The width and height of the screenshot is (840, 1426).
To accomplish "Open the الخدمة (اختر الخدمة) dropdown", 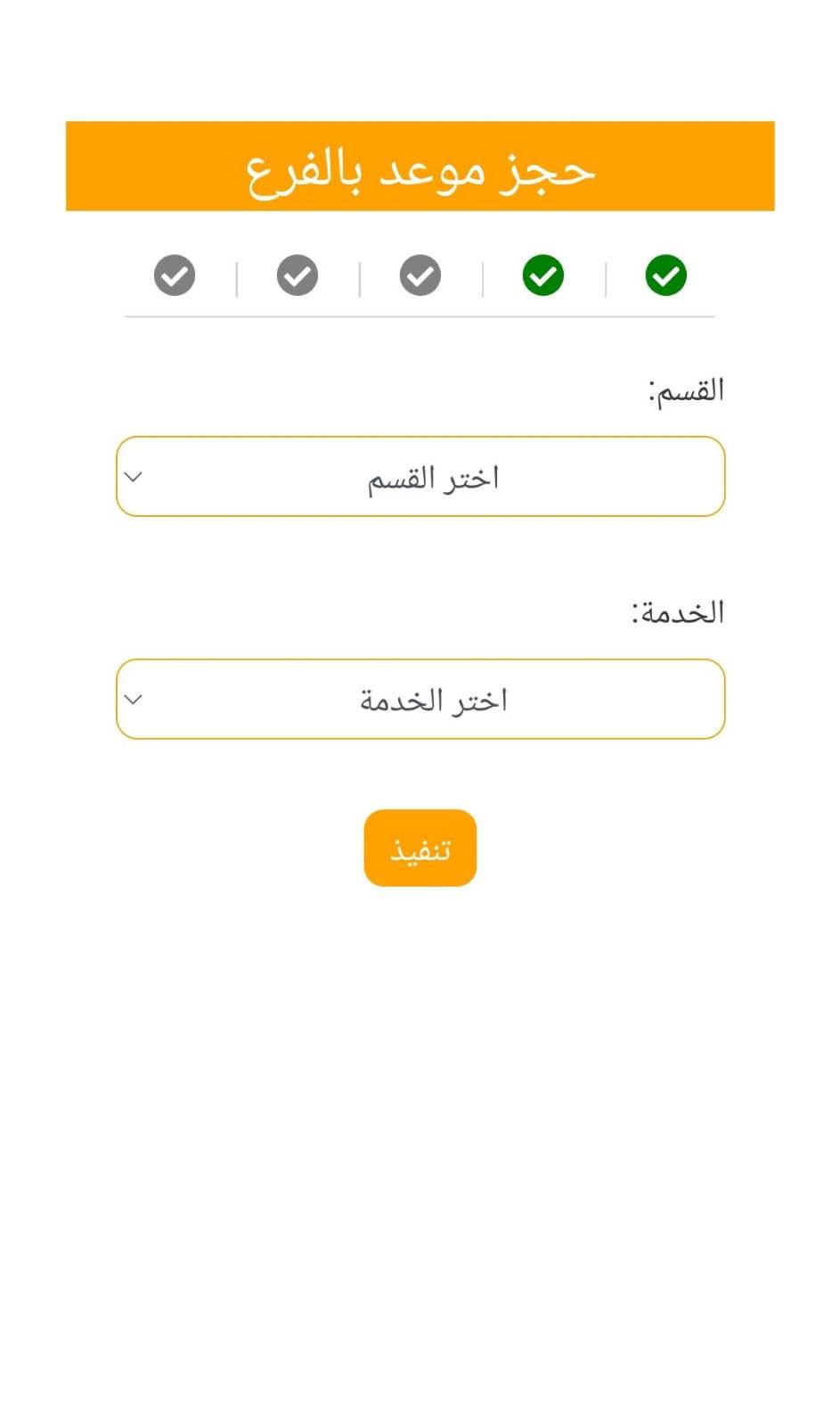I will (x=420, y=700).
